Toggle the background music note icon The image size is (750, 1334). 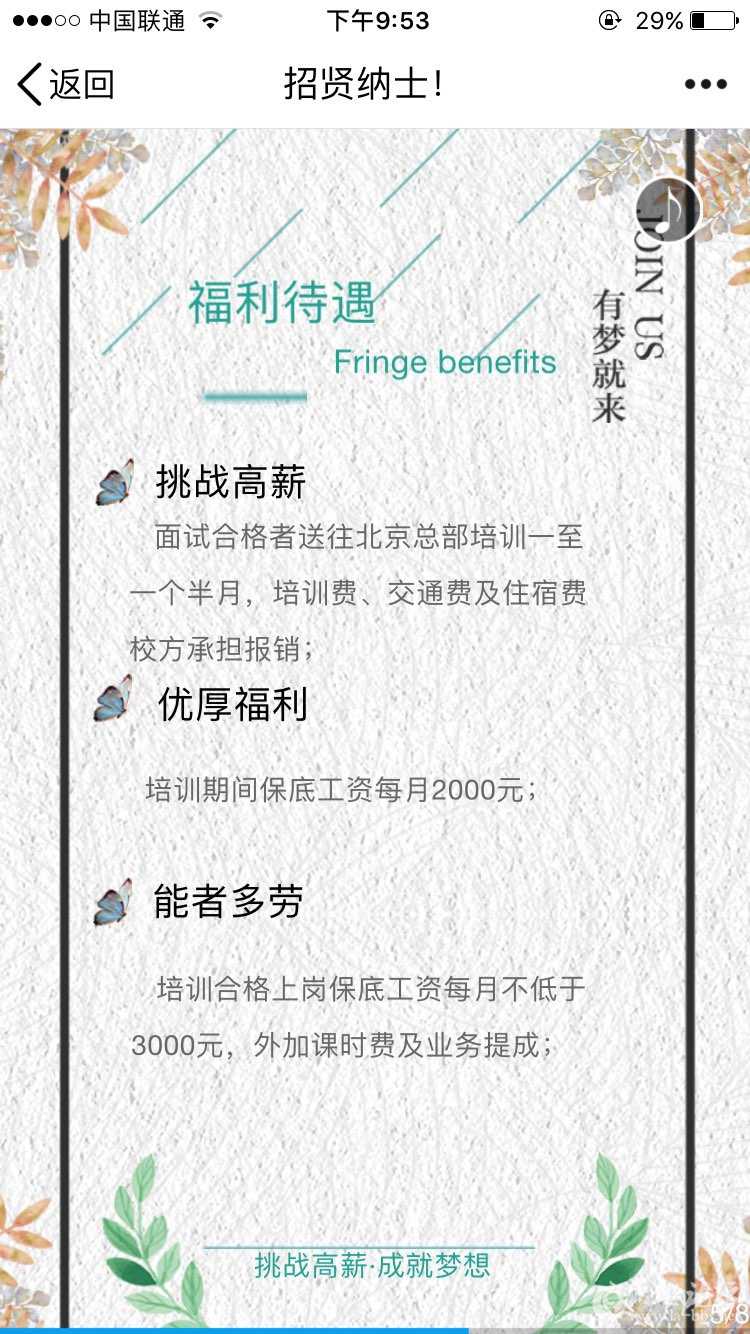[x=669, y=209]
